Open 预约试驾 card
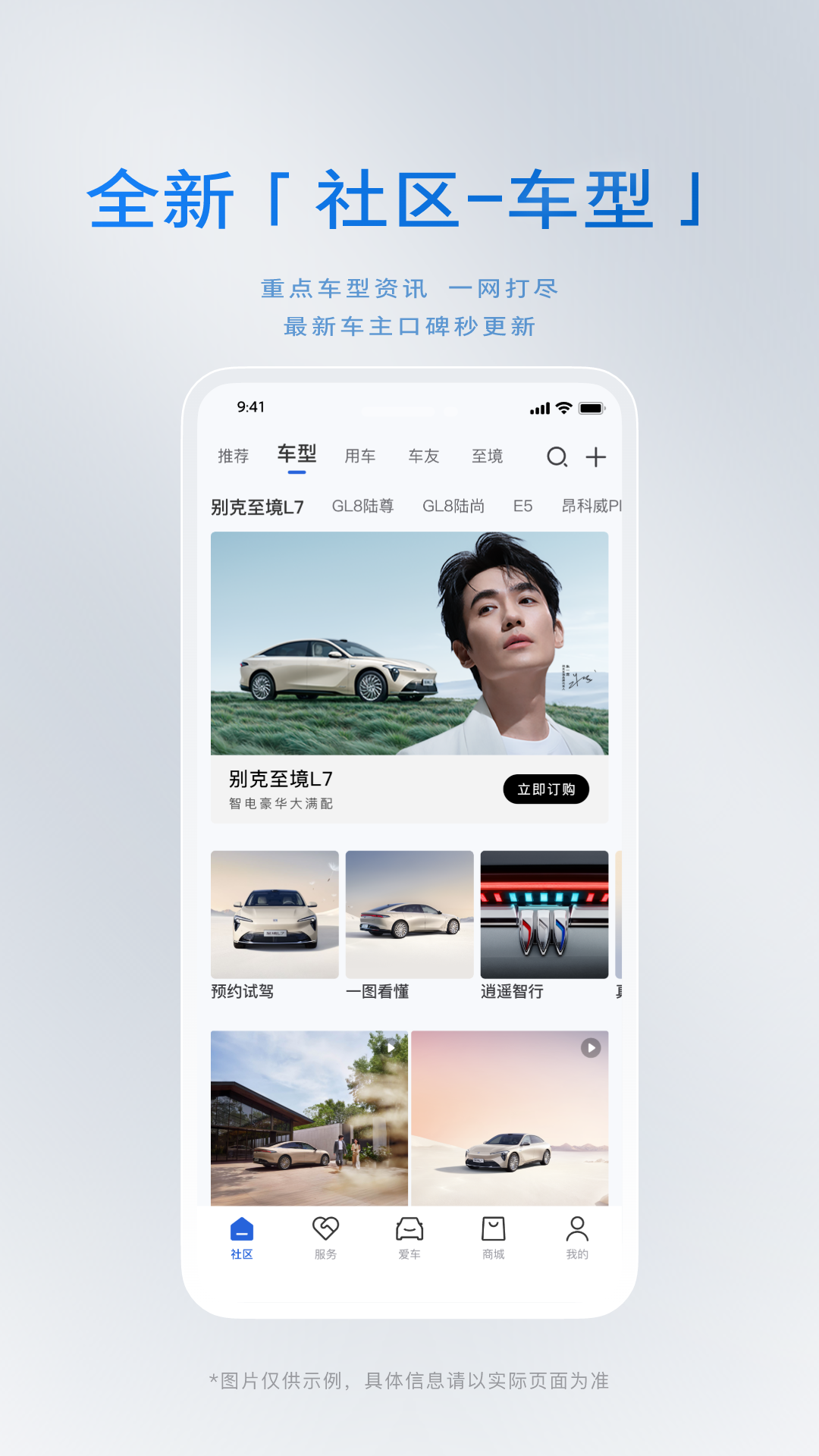Viewport: 819px width, 1456px height. point(274,915)
